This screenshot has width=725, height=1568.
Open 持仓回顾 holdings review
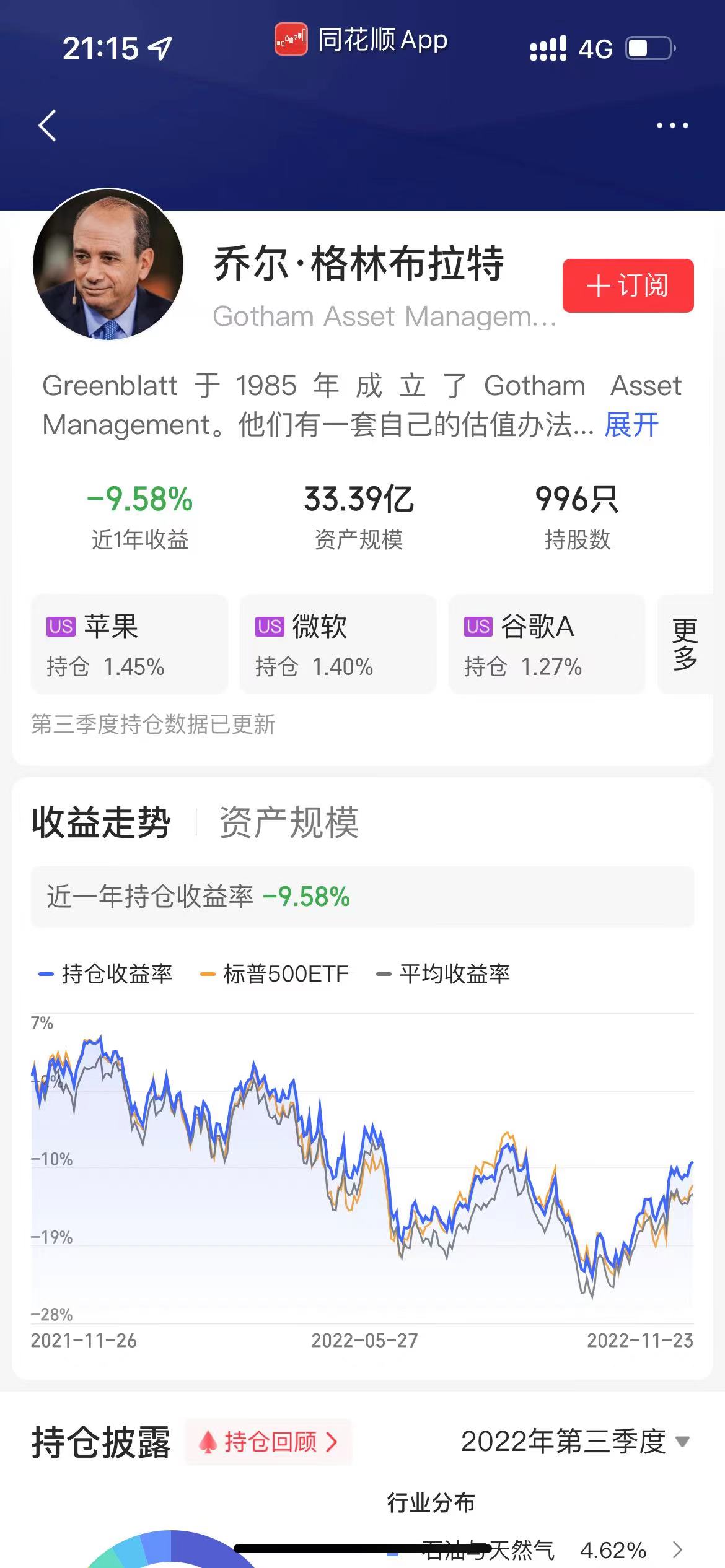(268, 1442)
